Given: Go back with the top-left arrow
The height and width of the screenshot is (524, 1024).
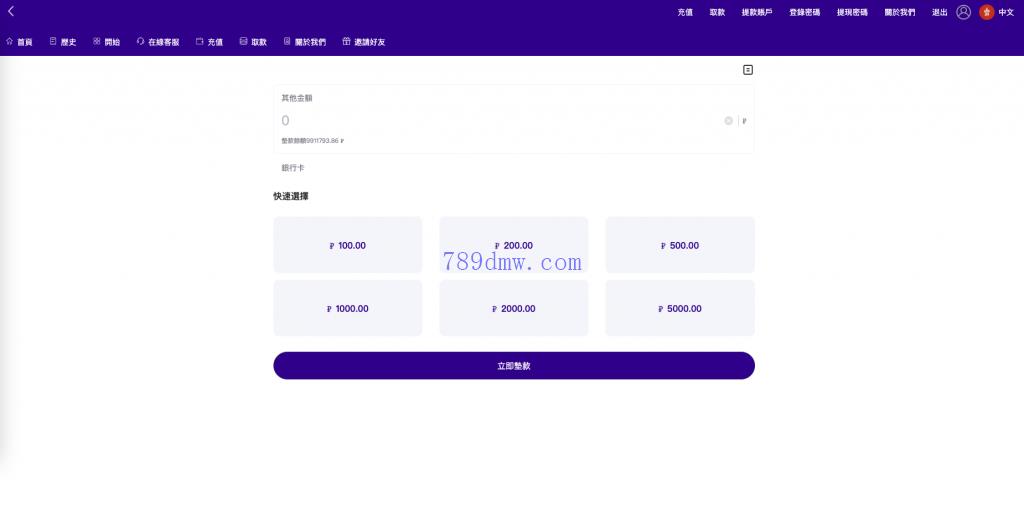Looking at the screenshot, I should pos(11,11).
